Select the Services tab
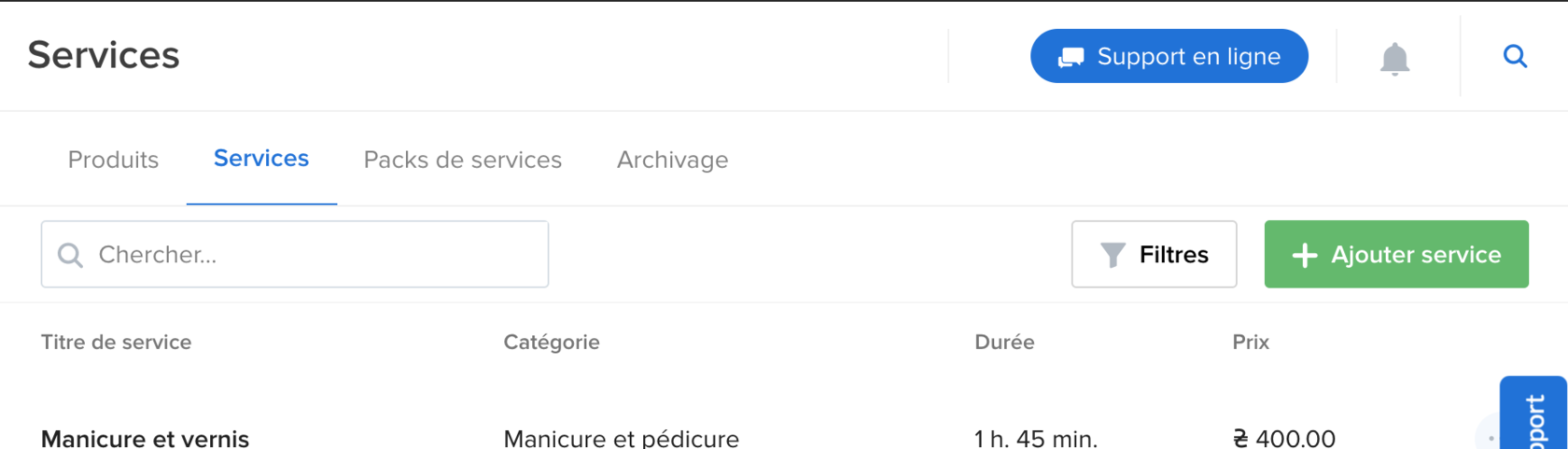 (x=261, y=159)
